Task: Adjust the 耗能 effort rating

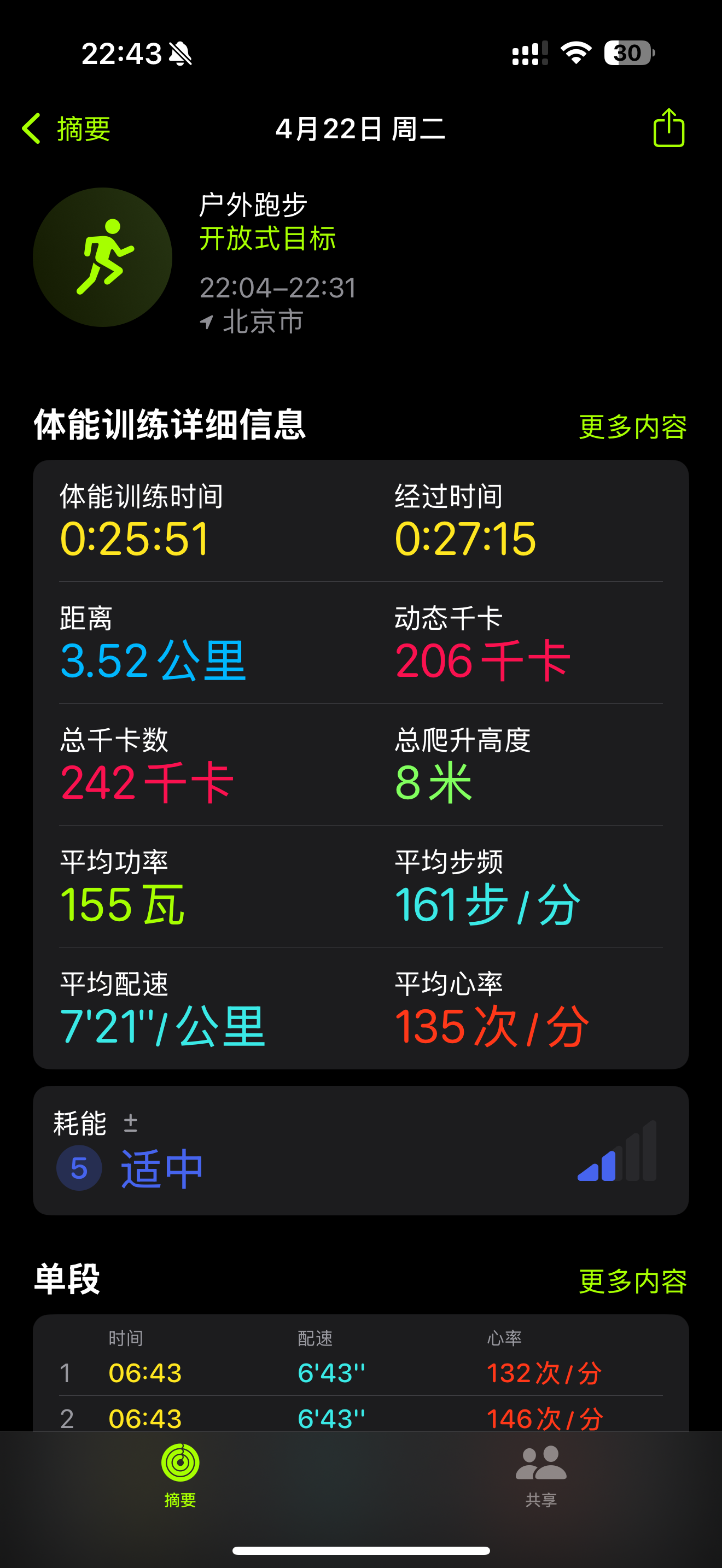Action: (360, 1150)
